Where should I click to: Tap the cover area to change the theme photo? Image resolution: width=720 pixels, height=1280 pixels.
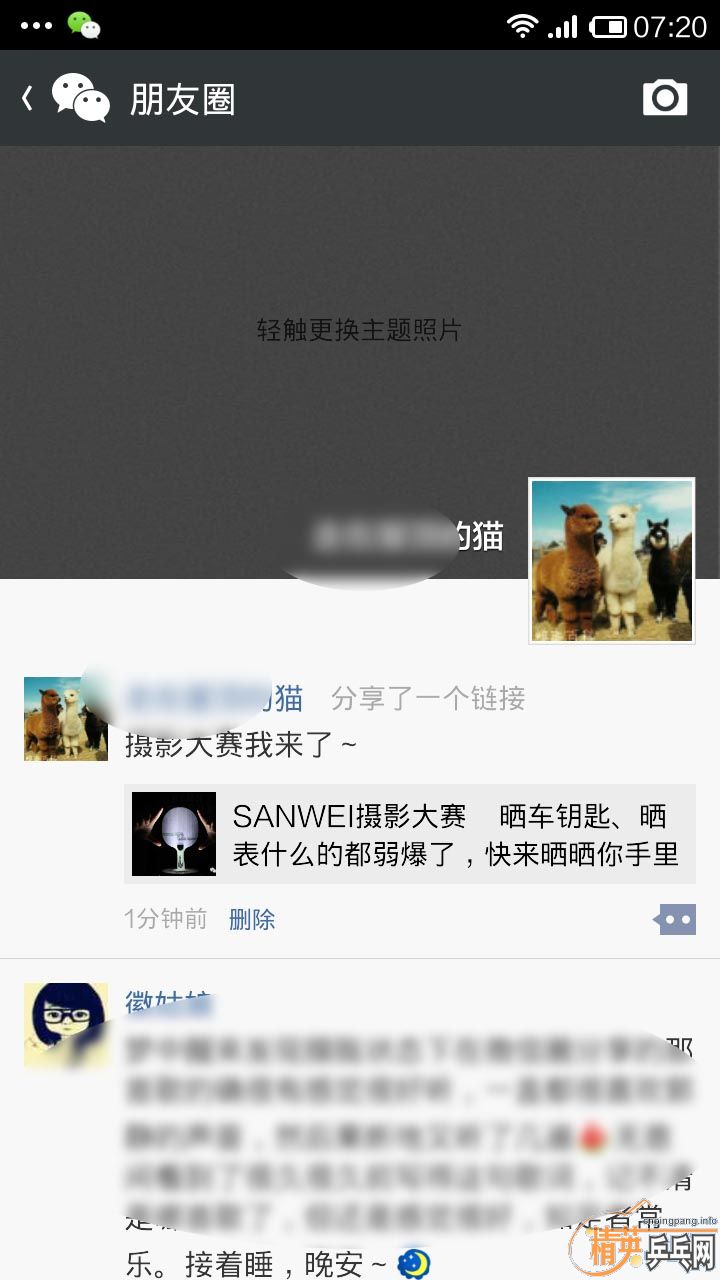pos(358,330)
